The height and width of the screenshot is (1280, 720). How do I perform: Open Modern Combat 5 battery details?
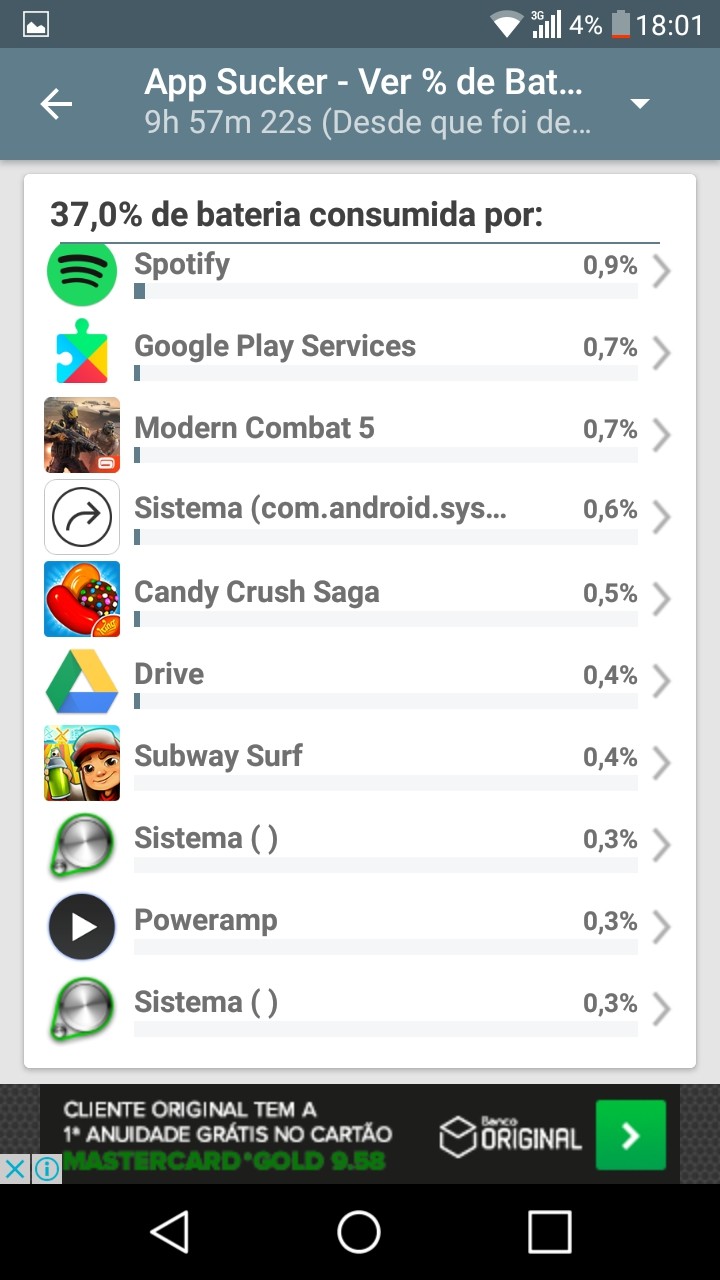pos(360,437)
